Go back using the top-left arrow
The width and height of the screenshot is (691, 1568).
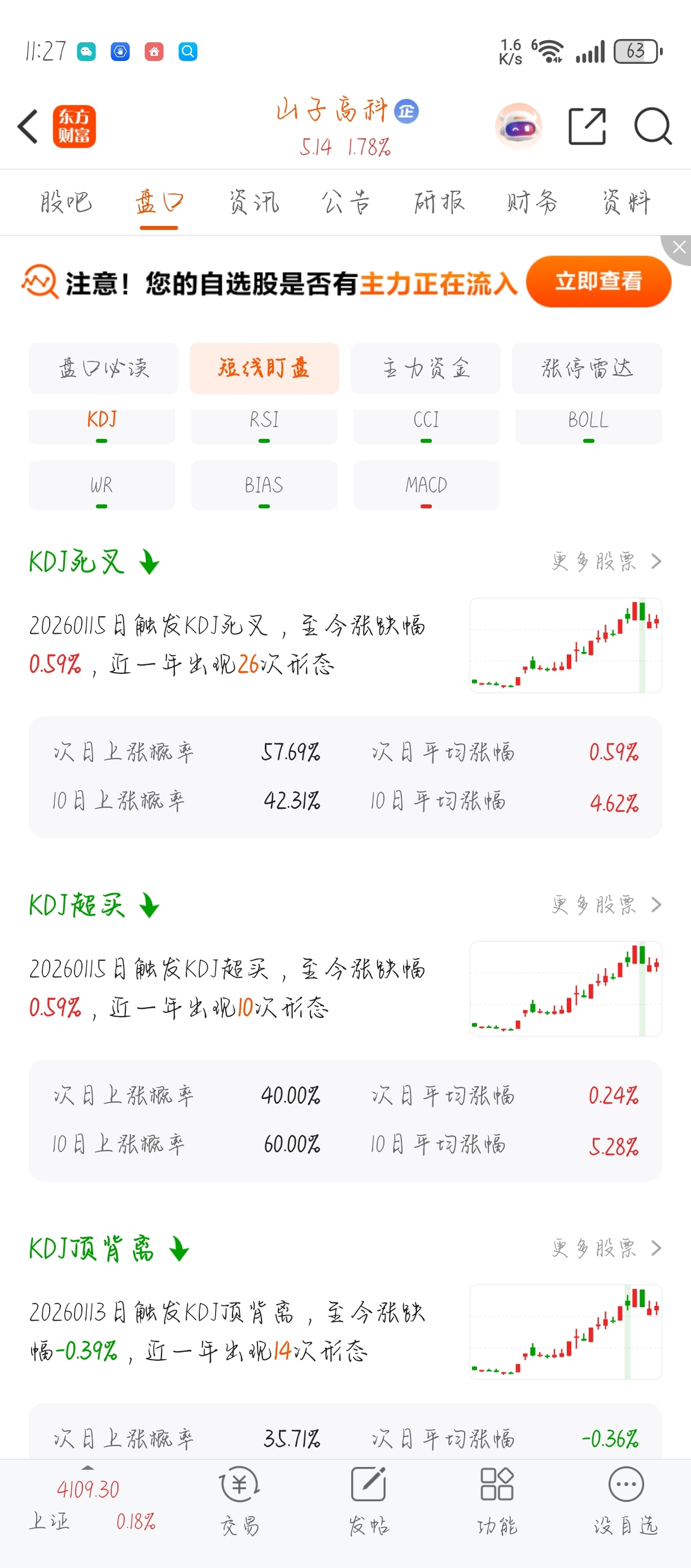[x=28, y=127]
